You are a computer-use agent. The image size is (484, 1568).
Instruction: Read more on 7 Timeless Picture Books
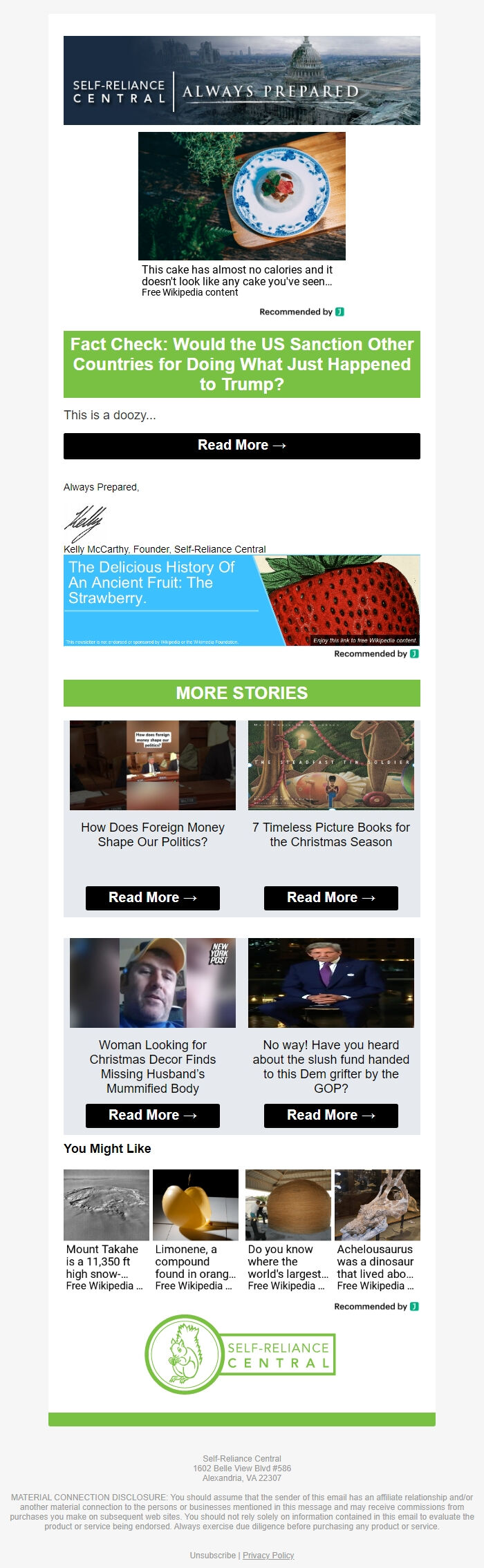coord(331,898)
